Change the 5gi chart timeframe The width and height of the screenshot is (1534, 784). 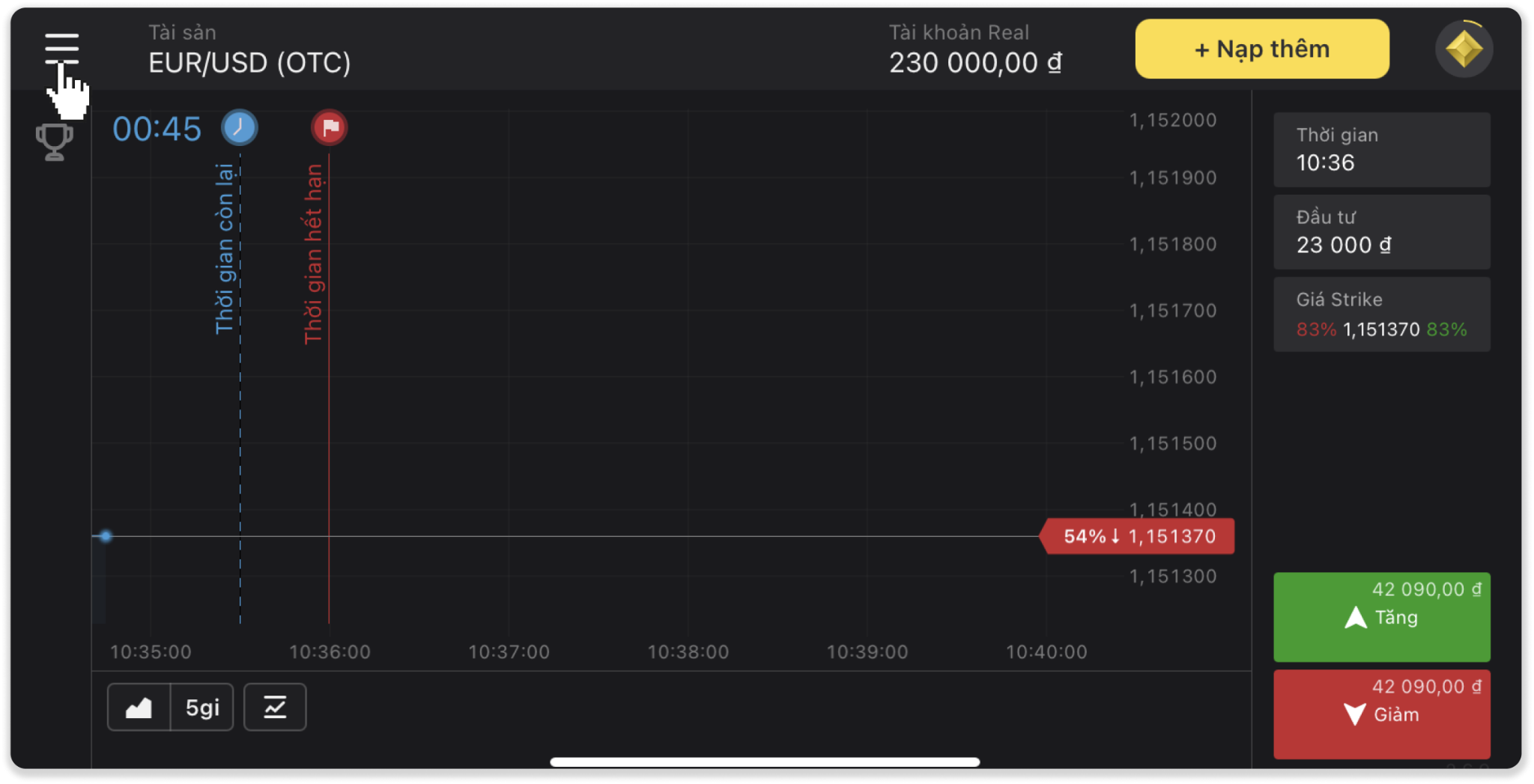(x=202, y=707)
